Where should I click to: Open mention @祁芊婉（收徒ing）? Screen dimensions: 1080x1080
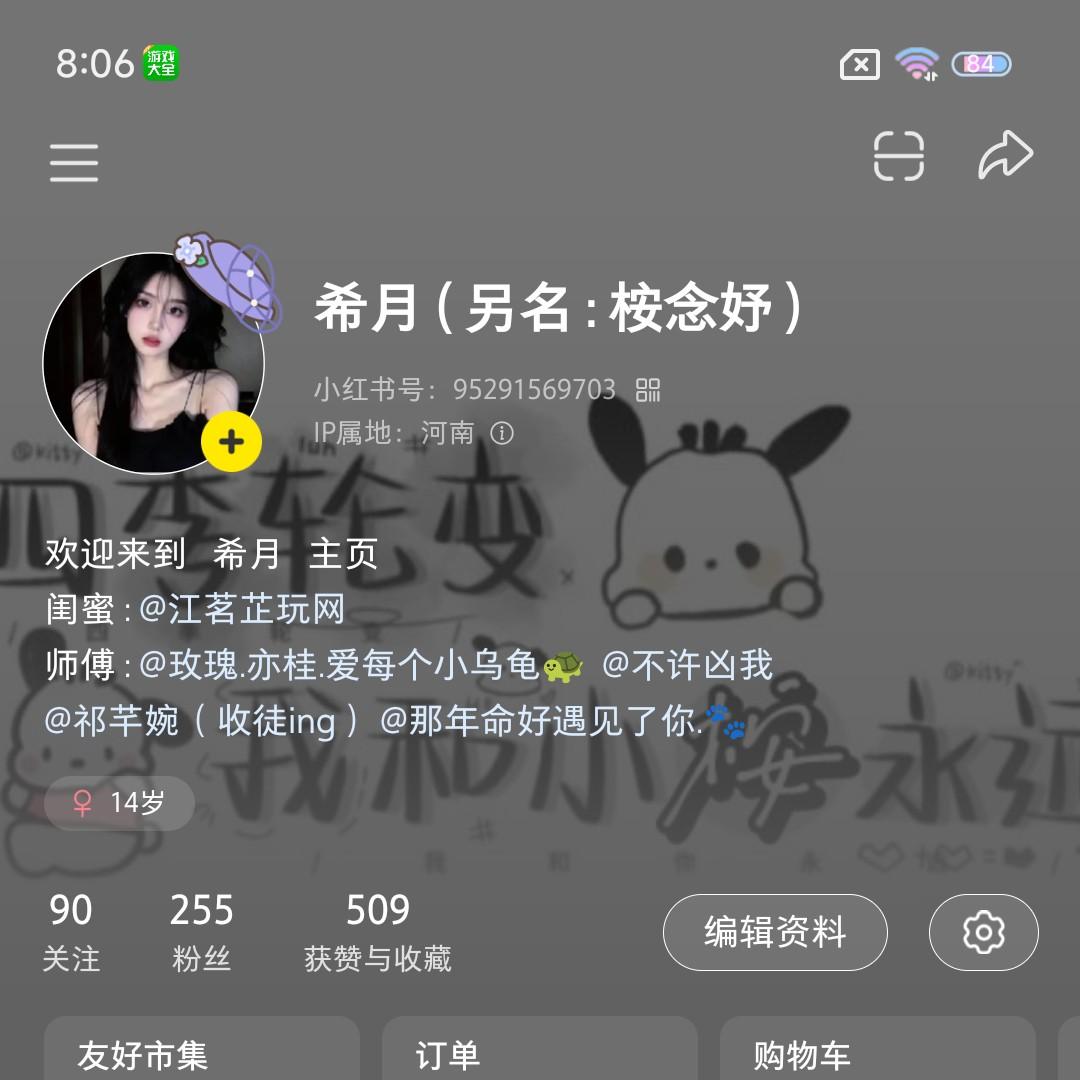pyautogui.click(x=201, y=721)
